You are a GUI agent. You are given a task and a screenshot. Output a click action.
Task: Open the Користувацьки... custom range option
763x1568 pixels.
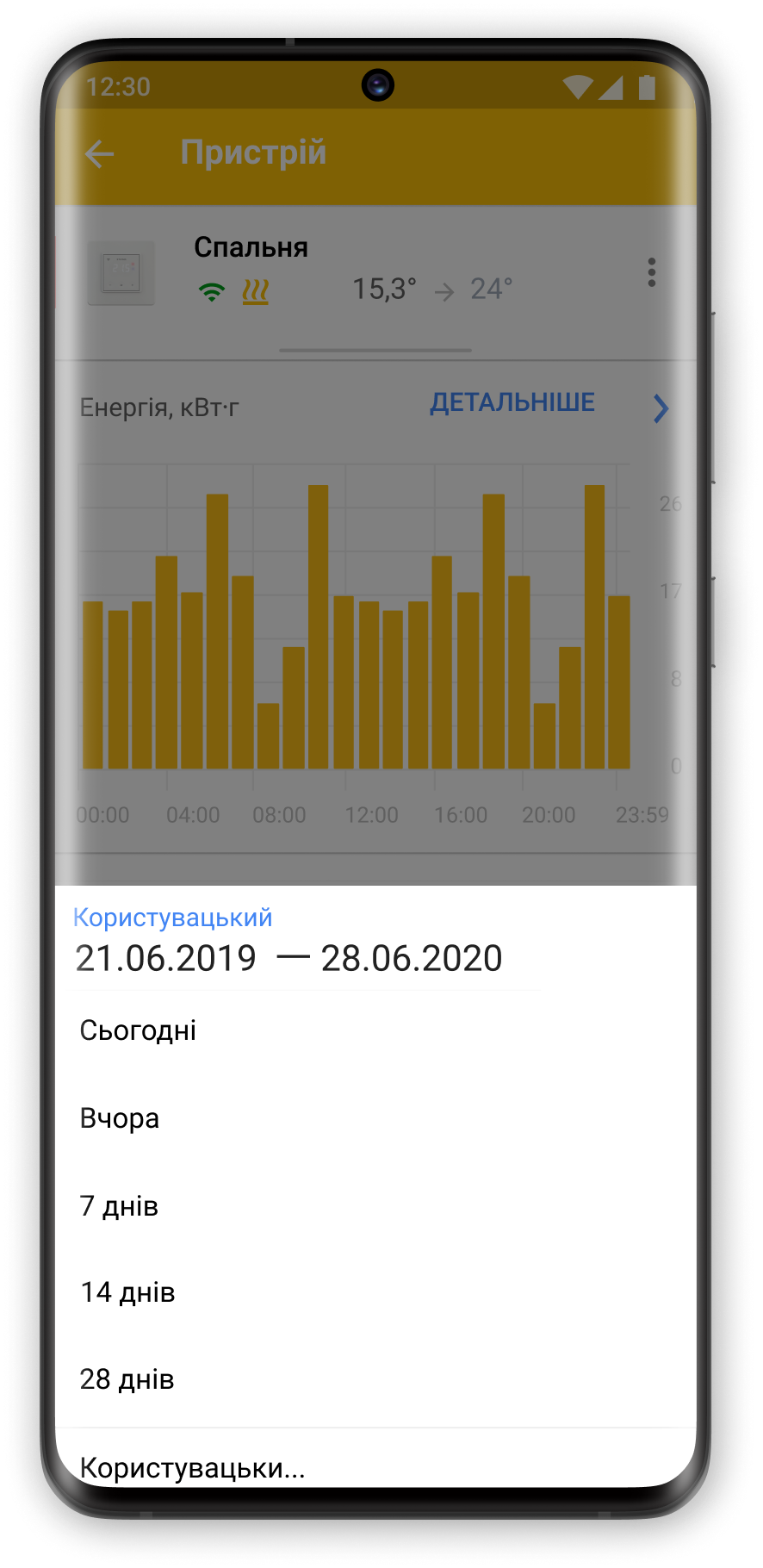(375, 1464)
